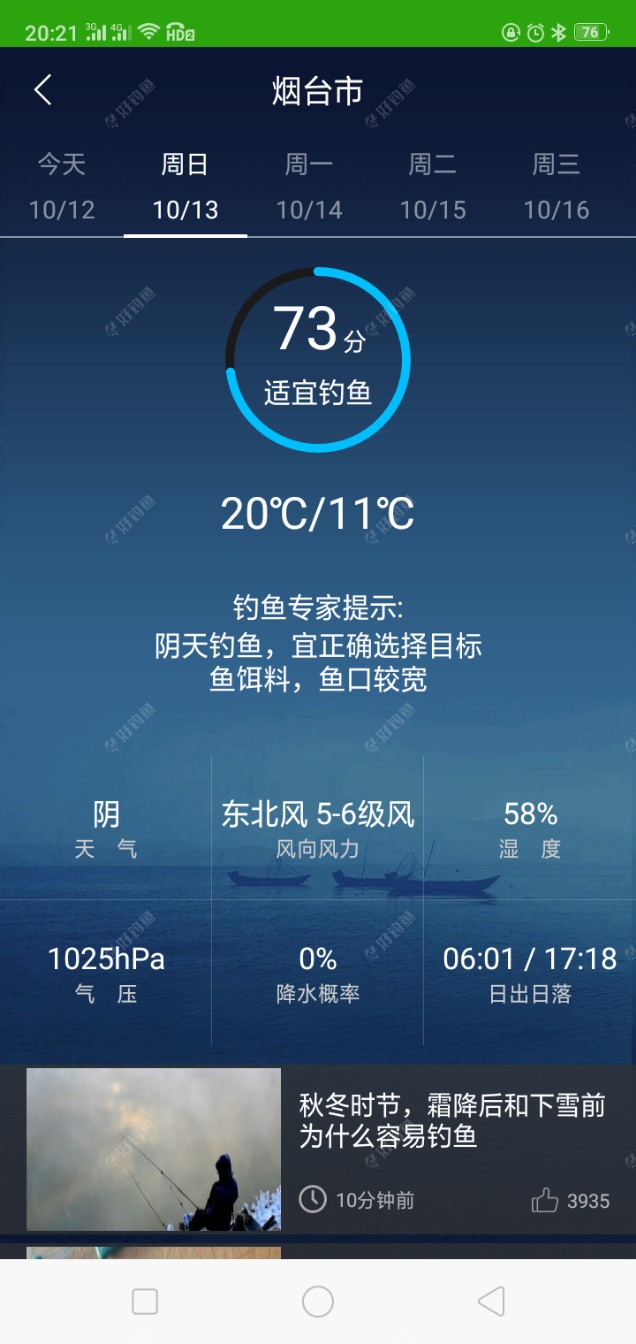This screenshot has width=636, height=1344.
Task: Show the forecast for 周一 10/14
Action: click(309, 187)
